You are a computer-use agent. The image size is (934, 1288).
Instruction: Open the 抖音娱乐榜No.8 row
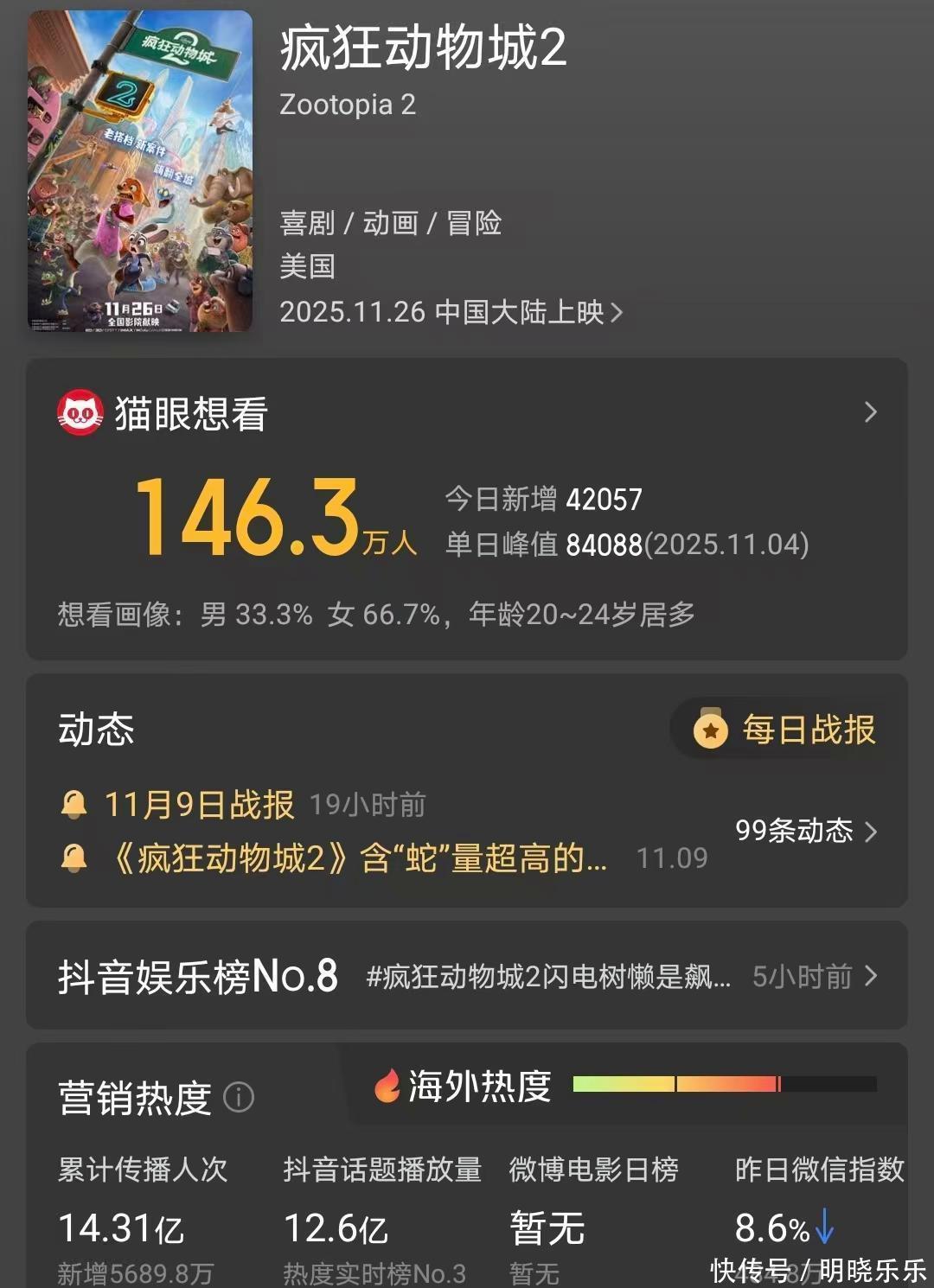tap(467, 977)
